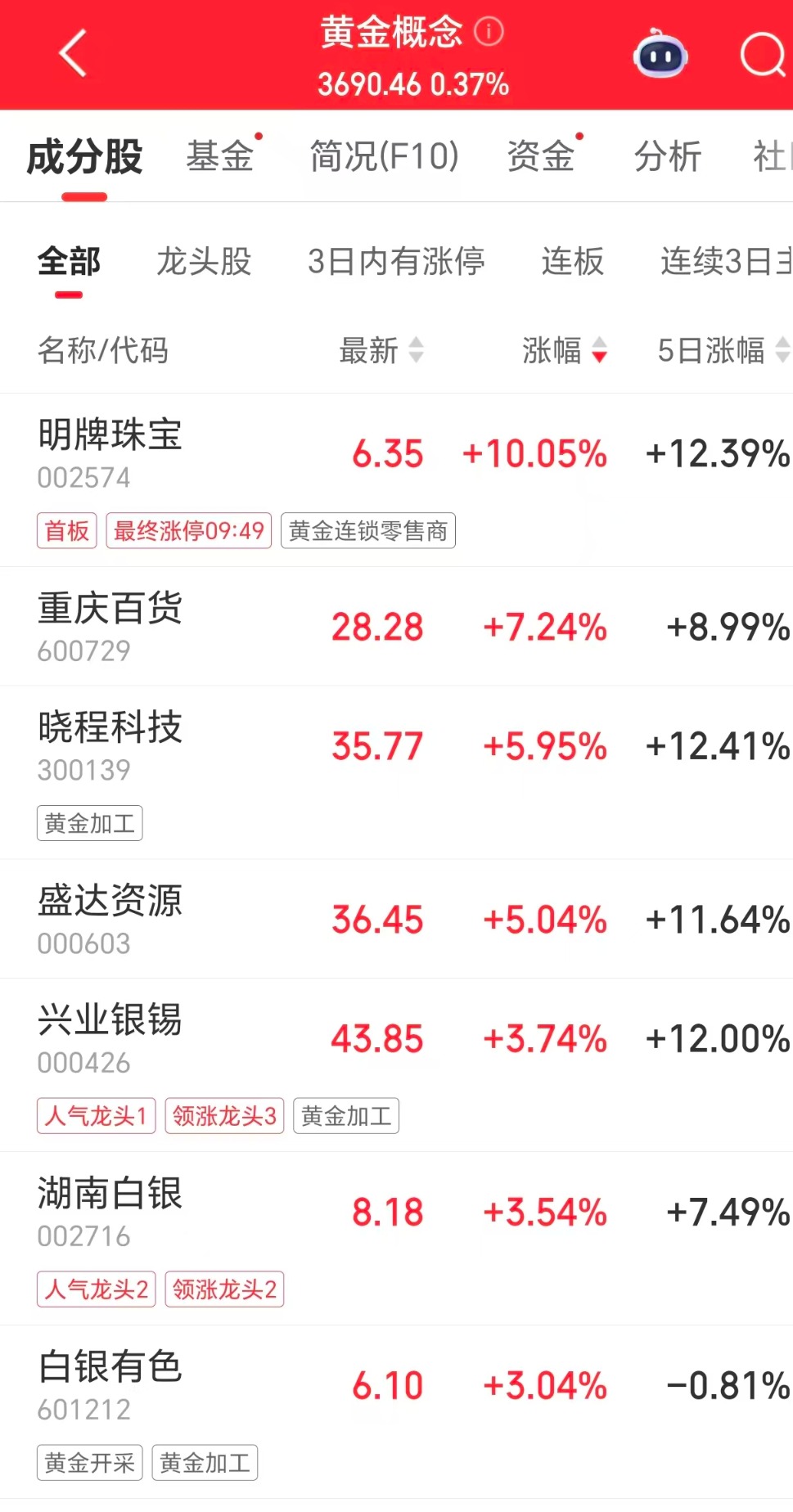
Task: Open stock 湖南白银 002716
Action: coord(110,1211)
